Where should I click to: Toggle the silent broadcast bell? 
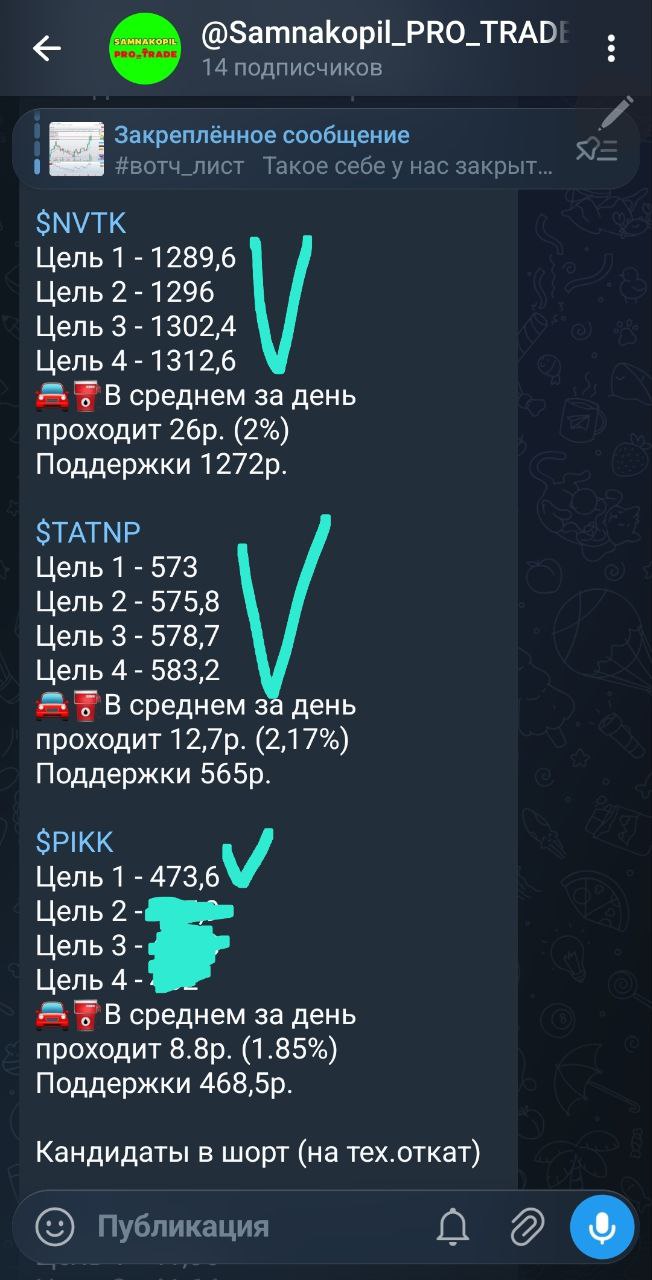tap(453, 1226)
